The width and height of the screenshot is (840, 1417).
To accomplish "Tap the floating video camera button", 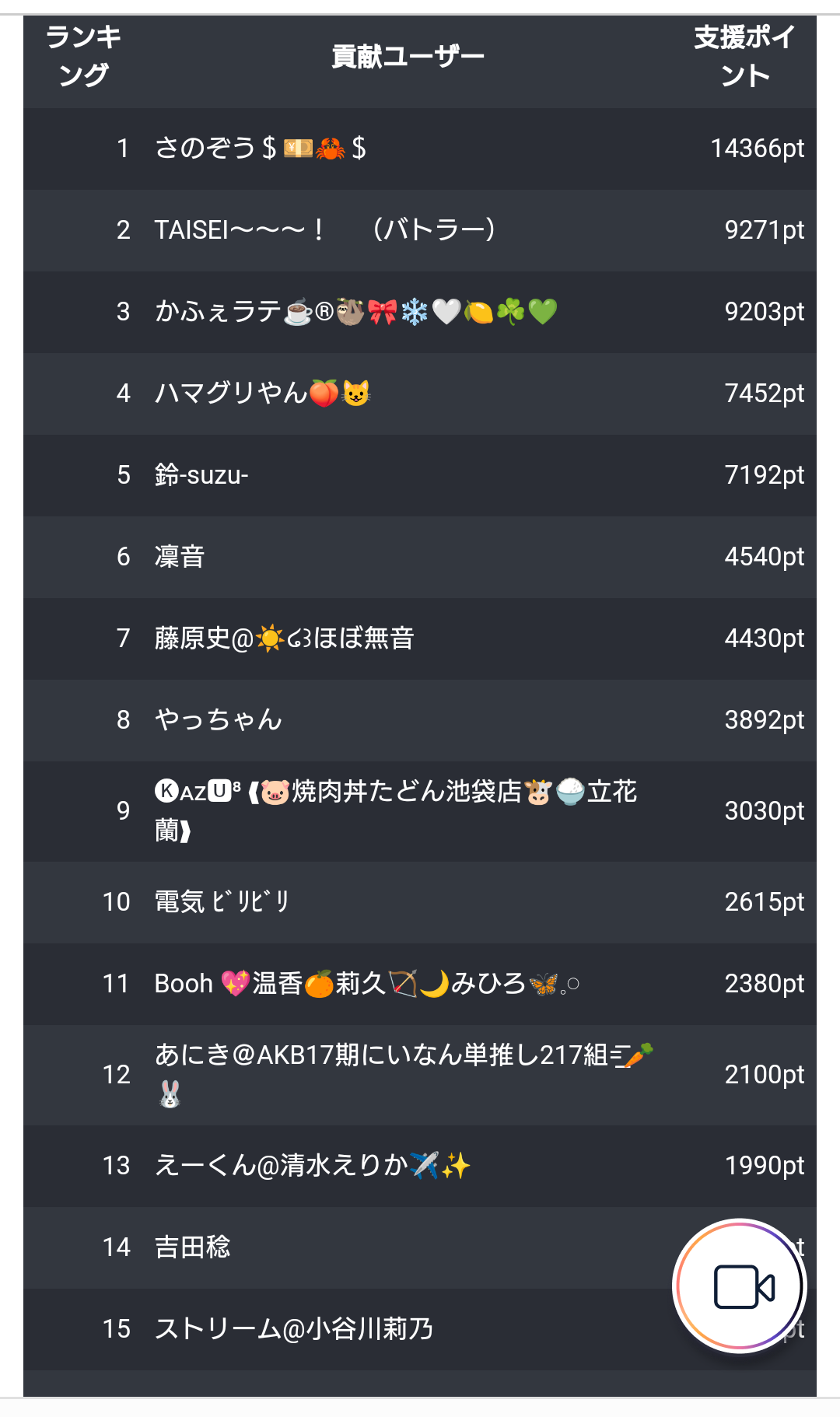I will 740,1286.
